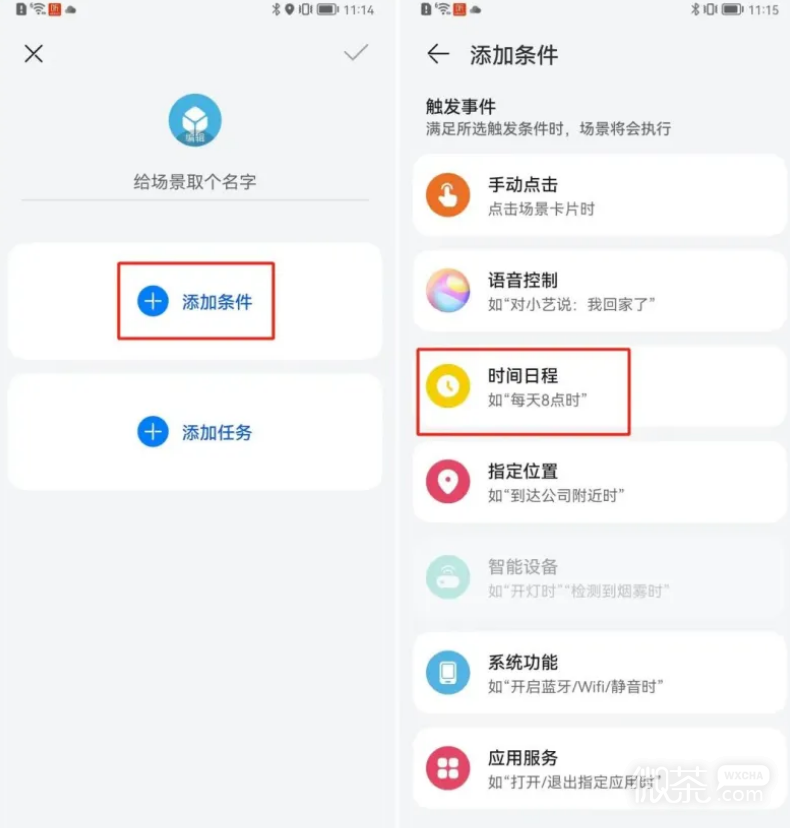The image size is (790, 828).
Task: Confirm the scene with the checkmark
Action: point(356,53)
